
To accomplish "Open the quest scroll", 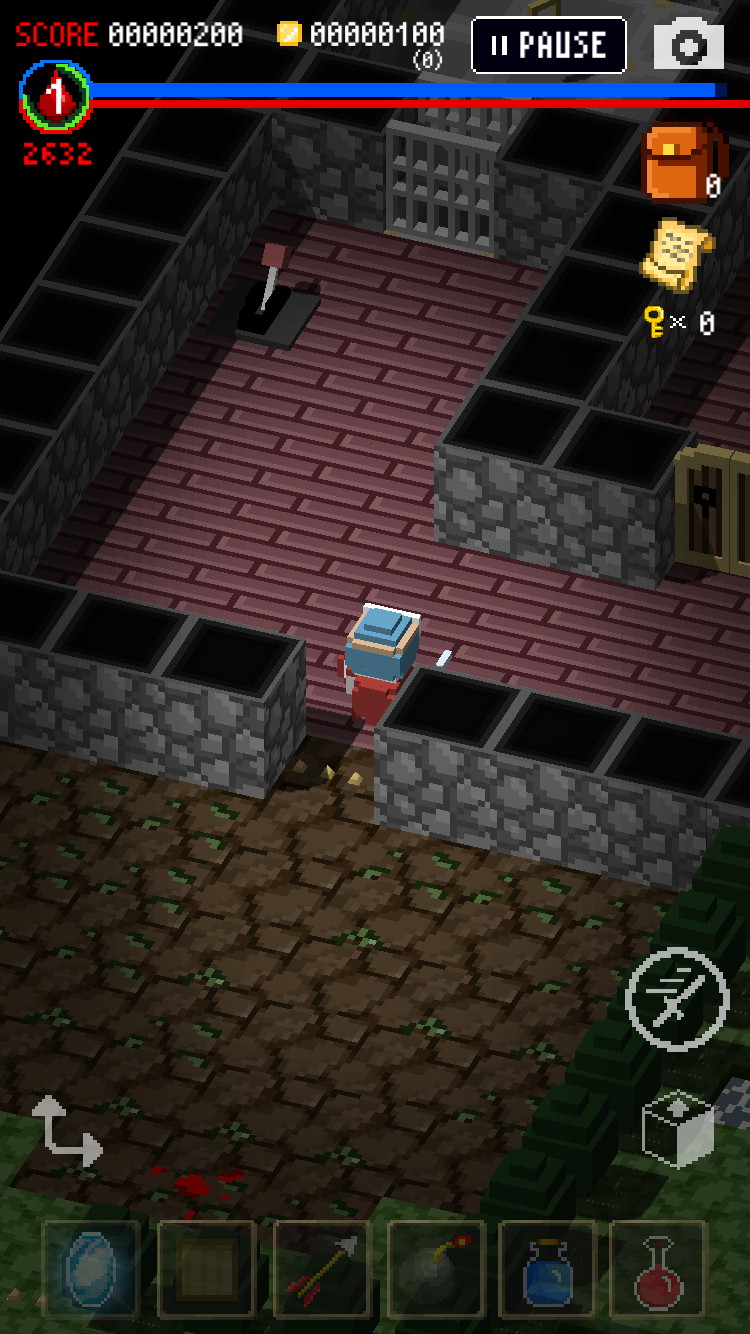I will [x=677, y=254].
